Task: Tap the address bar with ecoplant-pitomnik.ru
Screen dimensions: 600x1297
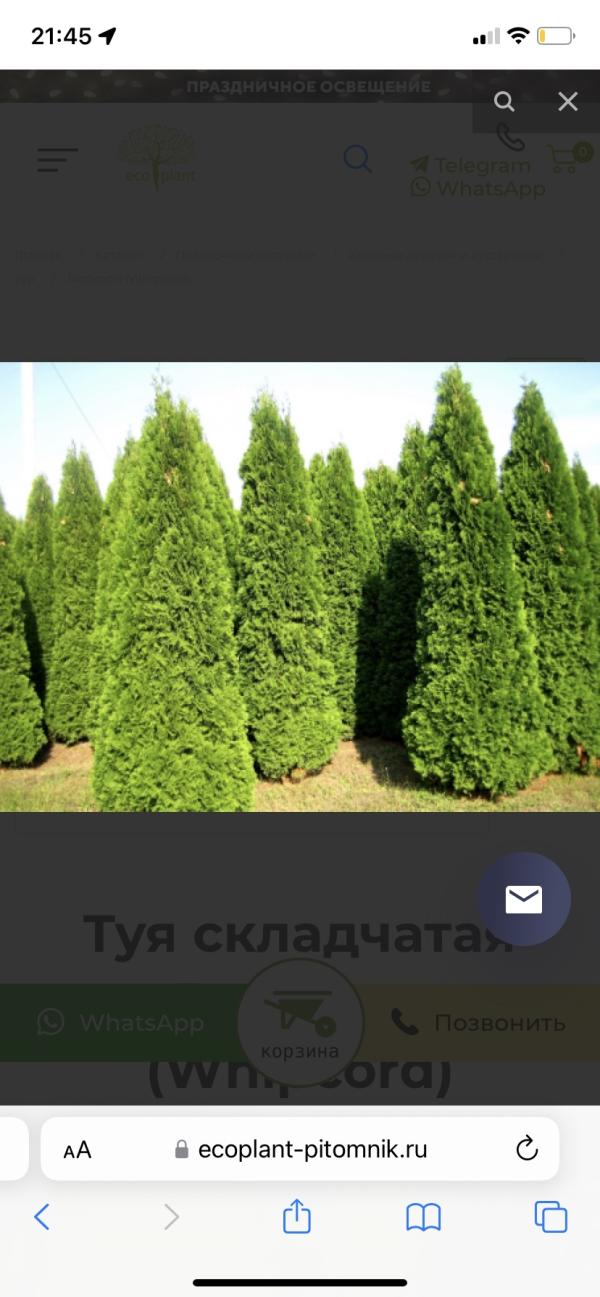Action: pyautogui.click(x=312, y=1149)
